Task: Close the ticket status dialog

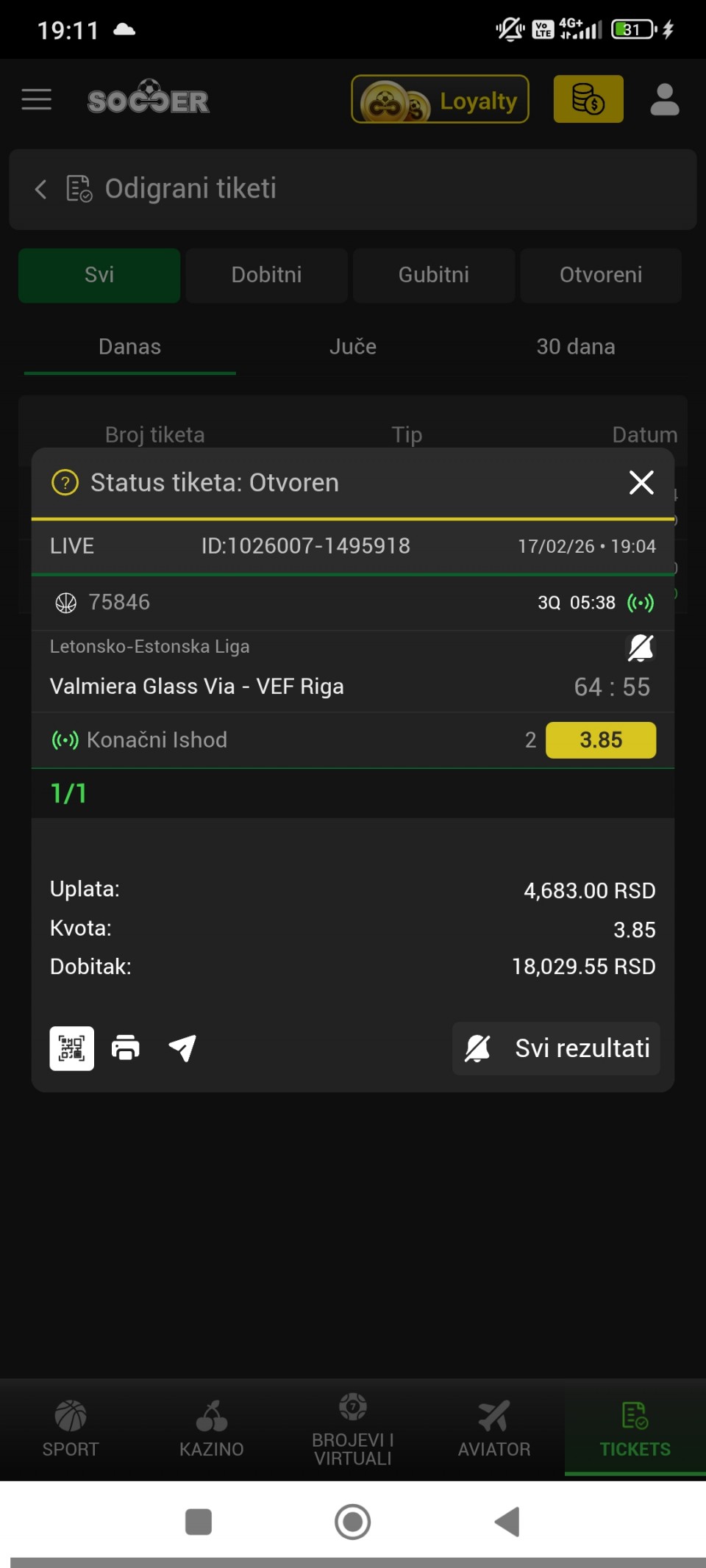Action: (x=641, y=483)
